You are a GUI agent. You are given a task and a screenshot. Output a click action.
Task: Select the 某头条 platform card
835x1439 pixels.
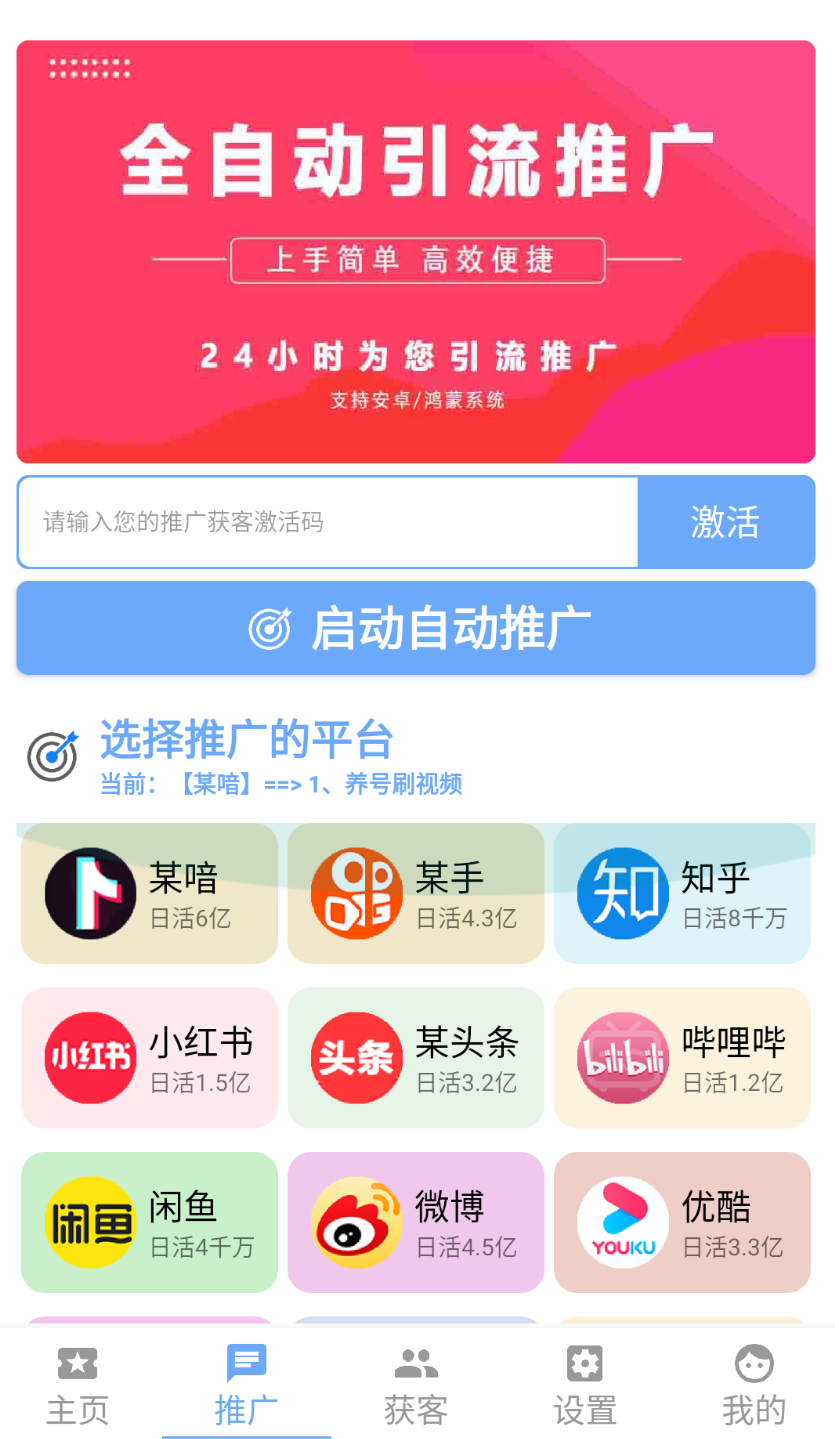415,1058
